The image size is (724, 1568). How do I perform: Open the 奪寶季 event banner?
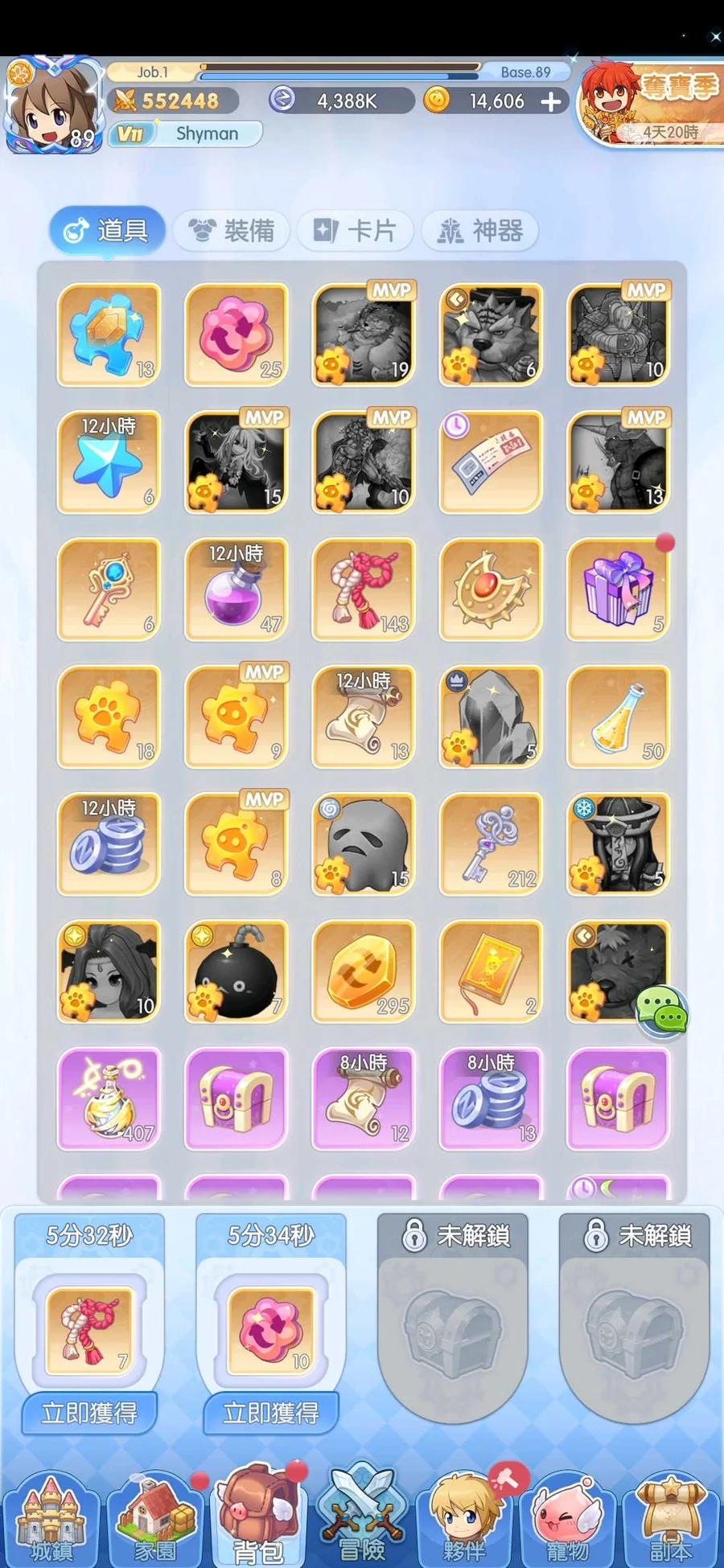pyautogui.click(x=652, y=103)
